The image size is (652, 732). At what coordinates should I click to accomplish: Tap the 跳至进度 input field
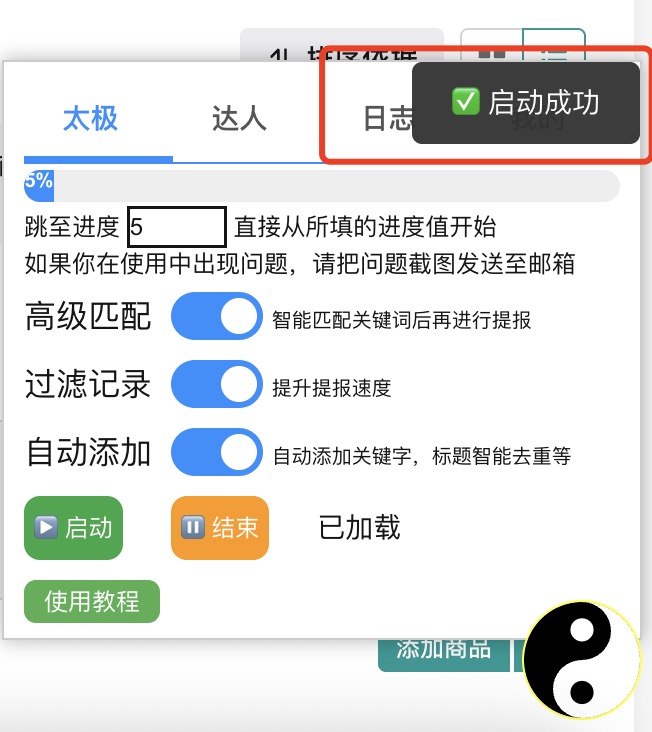pos(177,227)
